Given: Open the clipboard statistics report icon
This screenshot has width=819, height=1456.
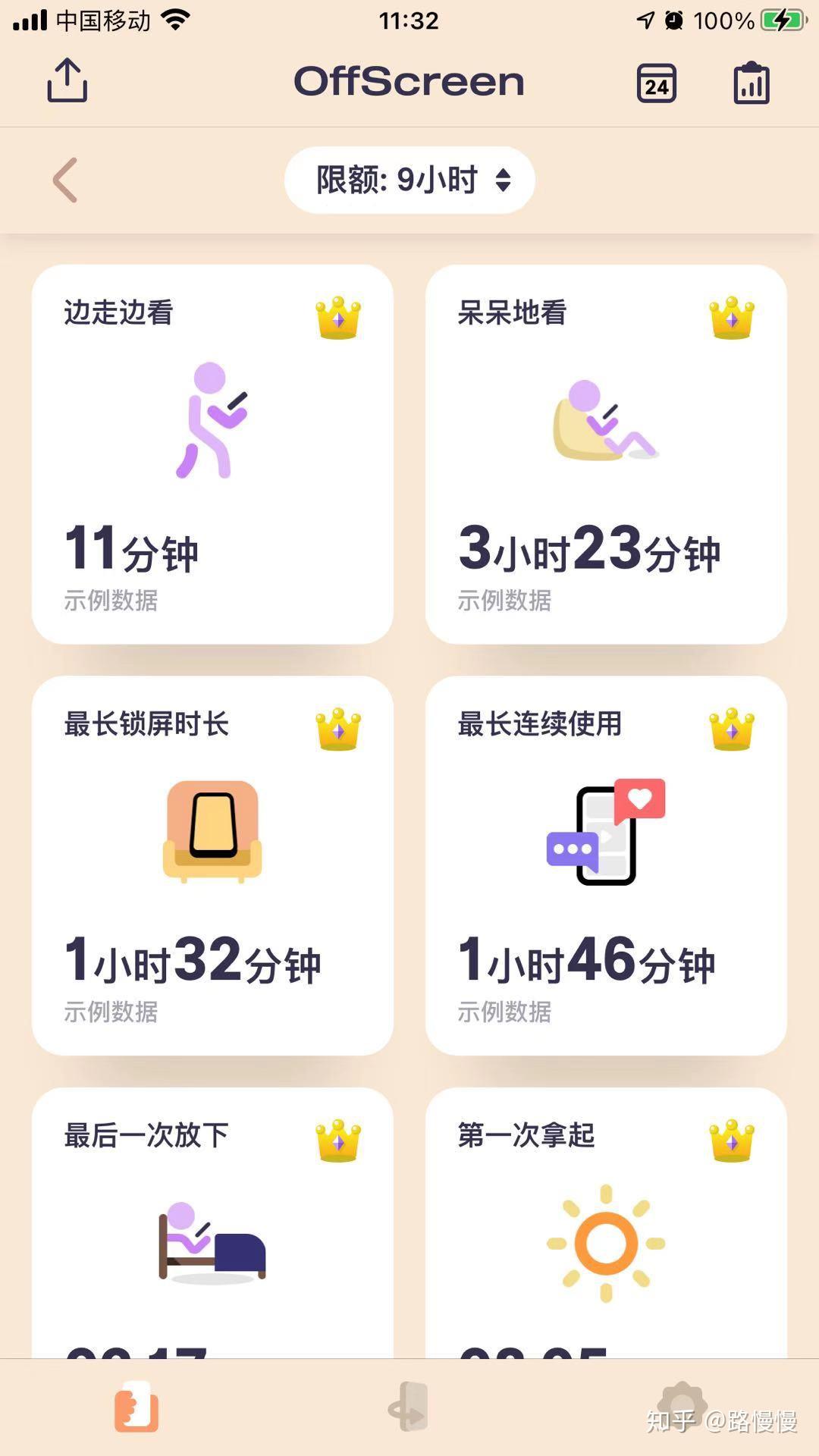Looking at the screenshot, I should (750, 83).
